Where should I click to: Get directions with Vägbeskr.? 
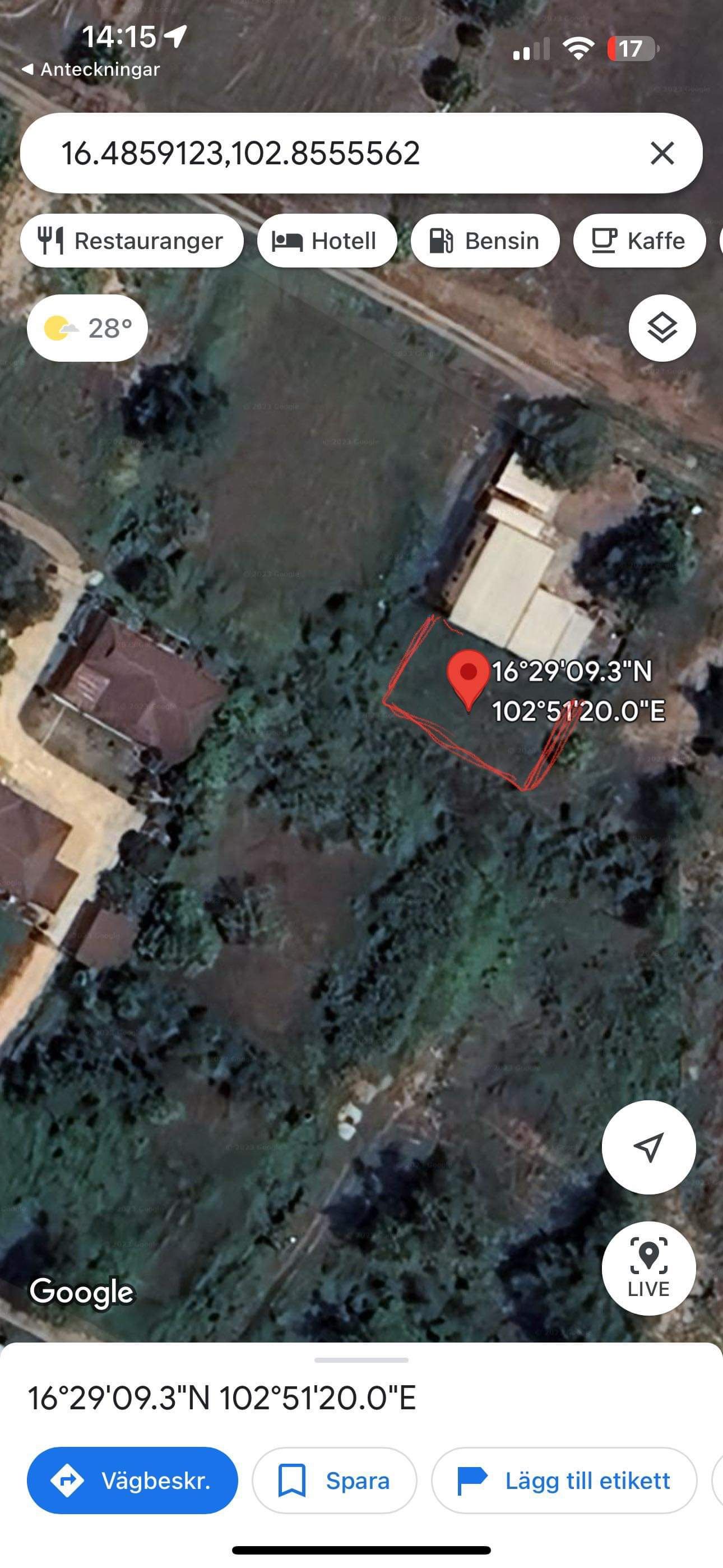tap(132, 1481)
